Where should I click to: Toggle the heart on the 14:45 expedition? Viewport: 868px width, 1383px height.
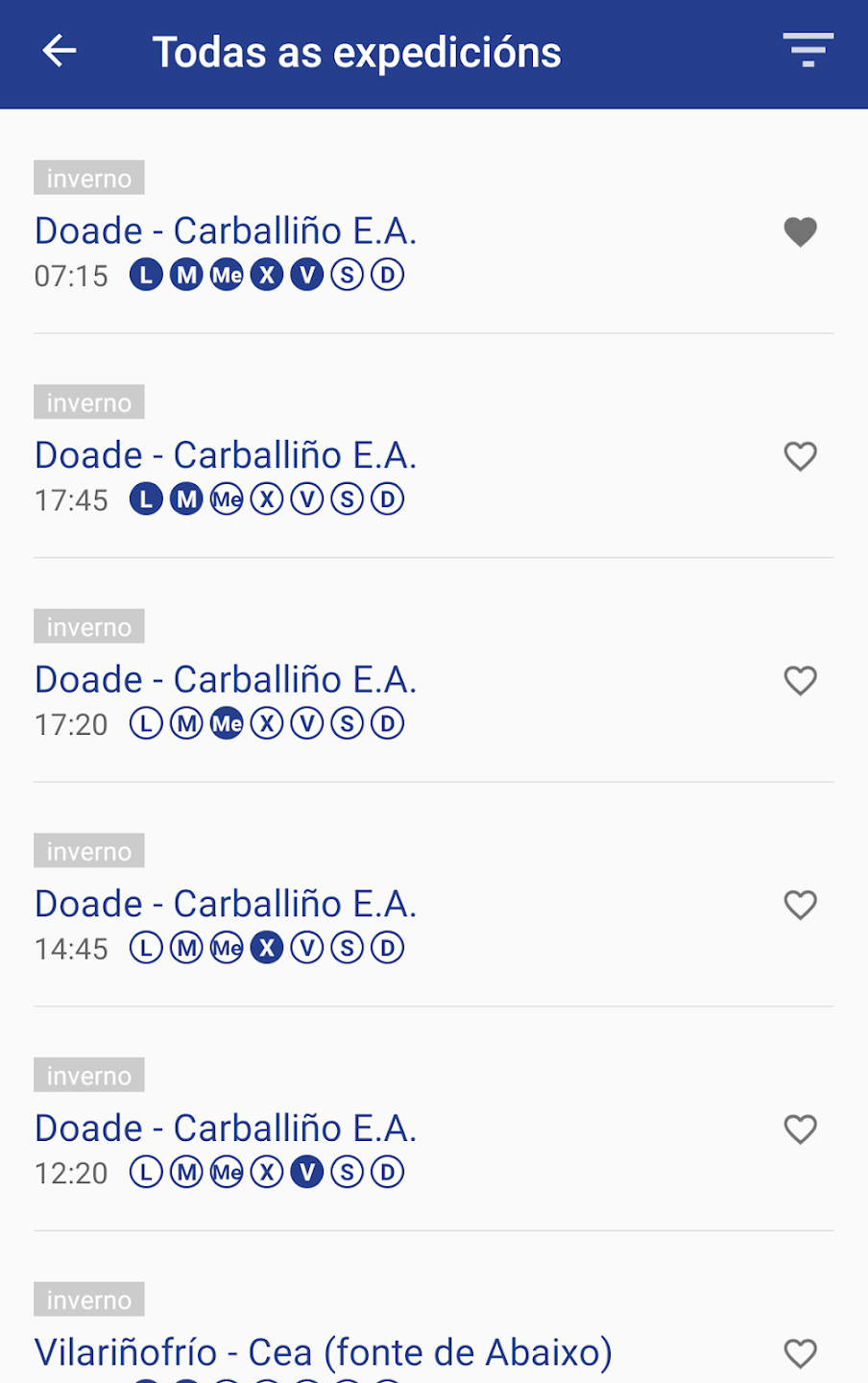pyautogui.click(x=800, y=905)
